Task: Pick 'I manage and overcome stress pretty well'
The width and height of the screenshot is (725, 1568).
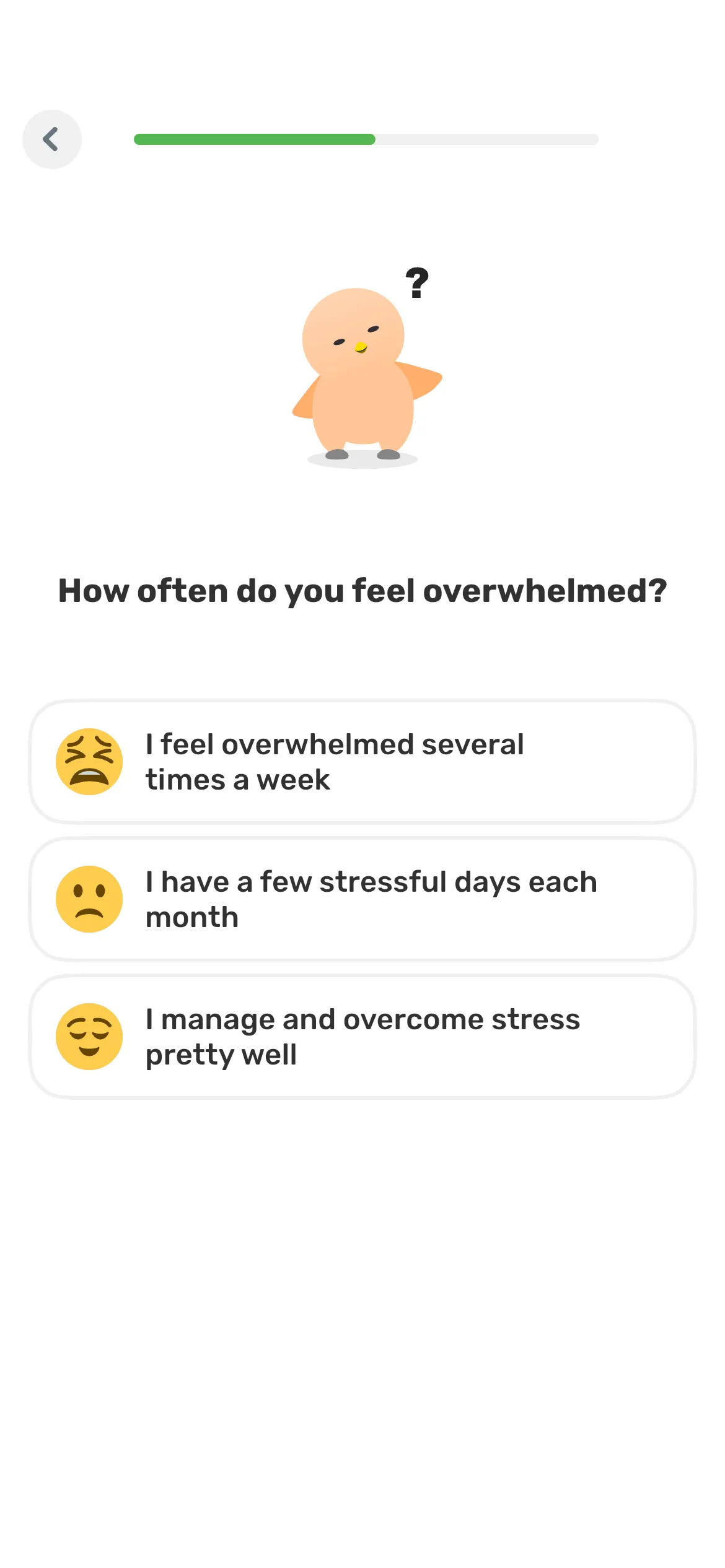Action: [362, 1037]
